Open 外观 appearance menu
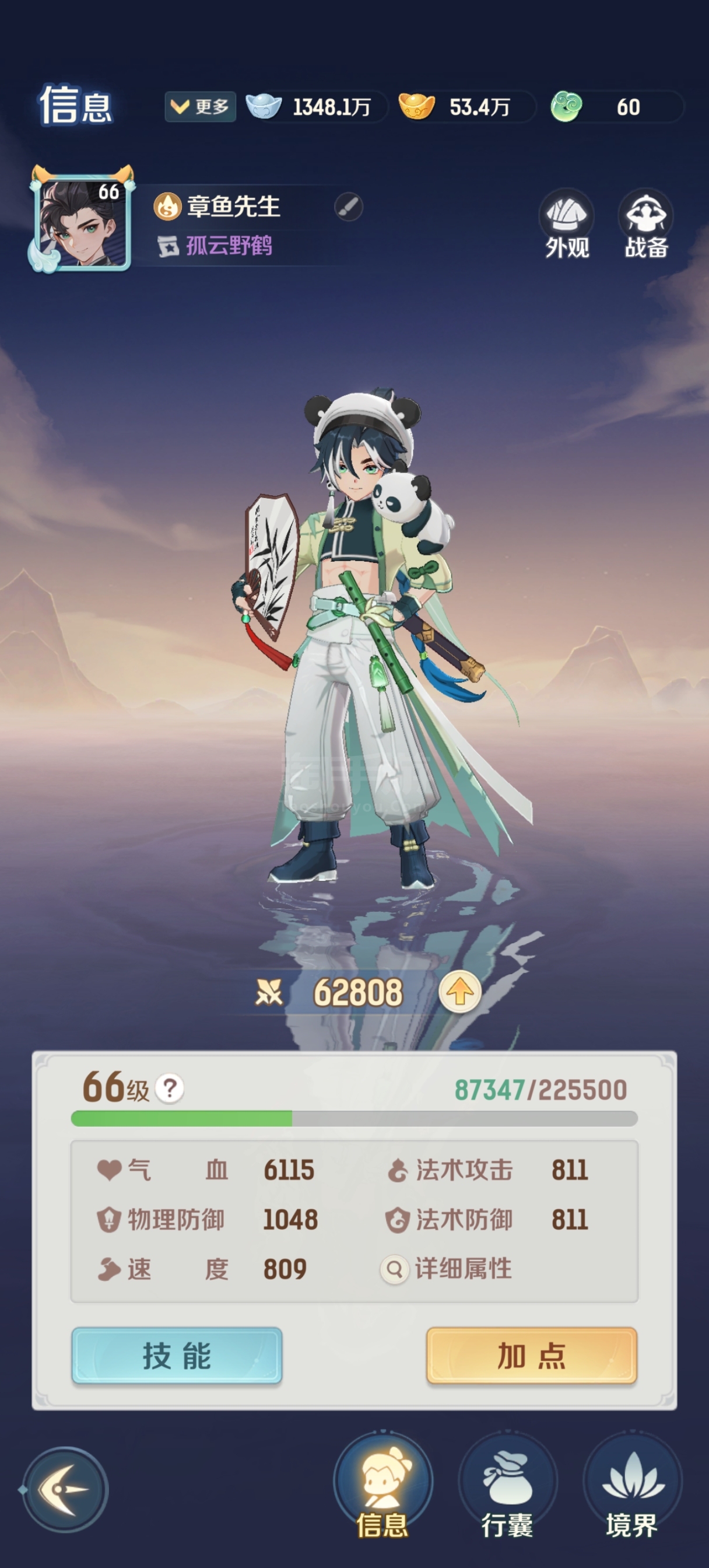The width and height of the screenshot is (709, 1568). pos(567,223)
